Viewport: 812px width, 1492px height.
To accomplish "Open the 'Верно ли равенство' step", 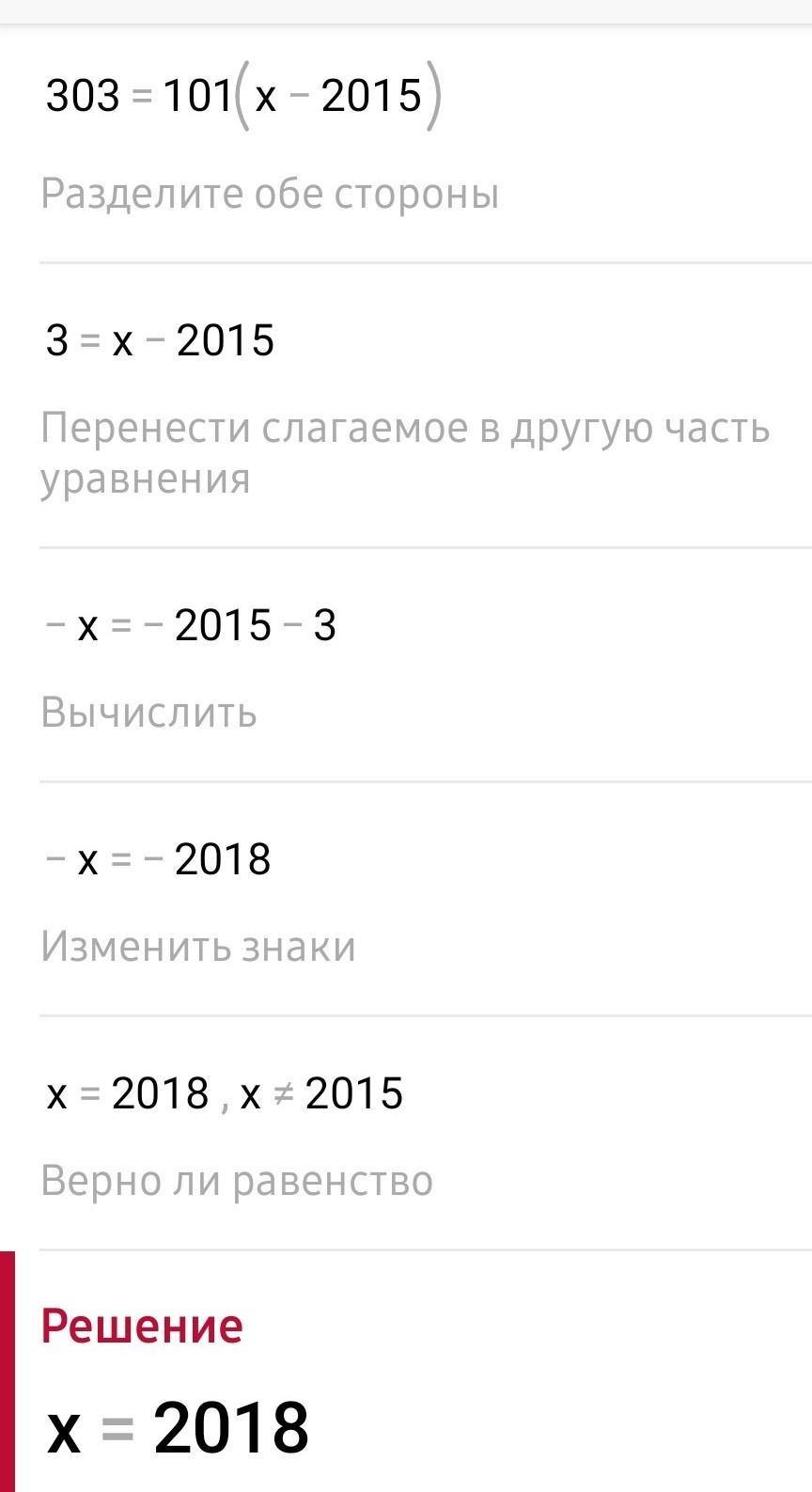I will 237,1181.
